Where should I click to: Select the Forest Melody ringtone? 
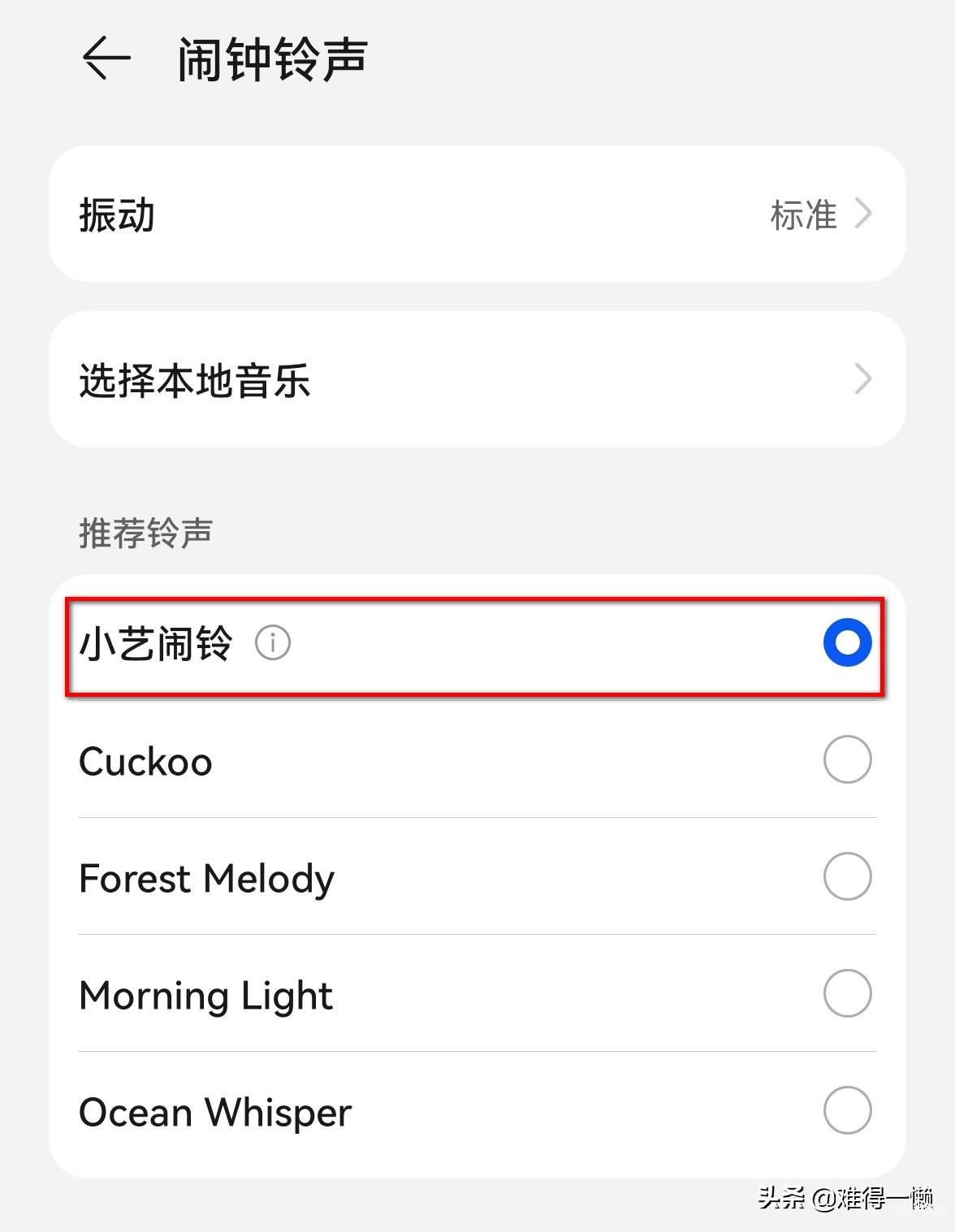(847, 877)
